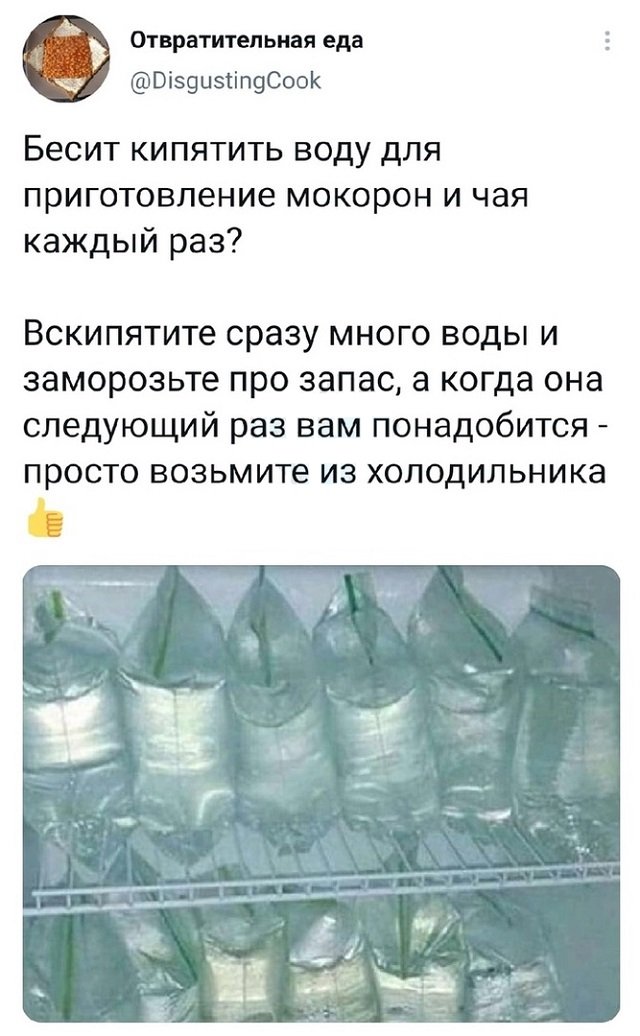The width and height of the screenshot is (640, 1036).
Task: Open the tweet's overflow menu
Action: (x=609, y=43)
